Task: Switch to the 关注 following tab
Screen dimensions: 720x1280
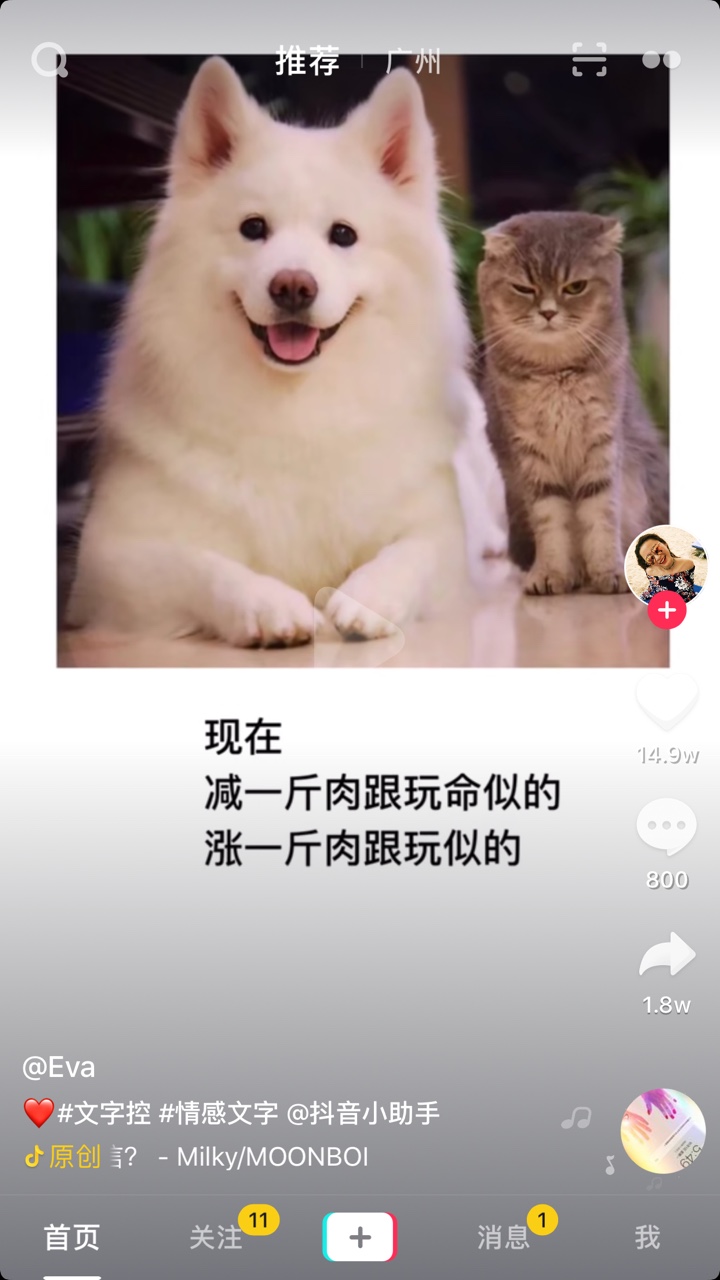Action: tap(216, 1237)
